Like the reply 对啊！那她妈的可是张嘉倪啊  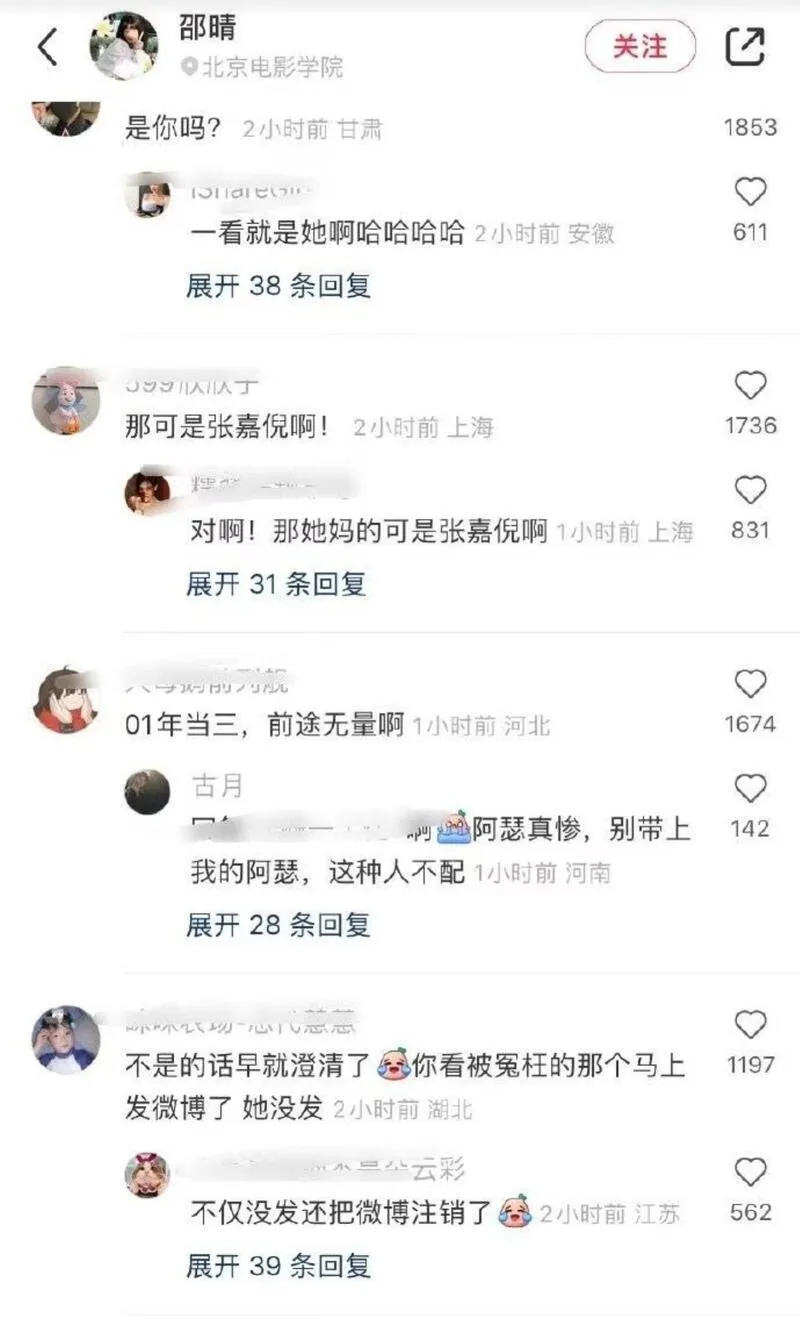tap(750, 489)
